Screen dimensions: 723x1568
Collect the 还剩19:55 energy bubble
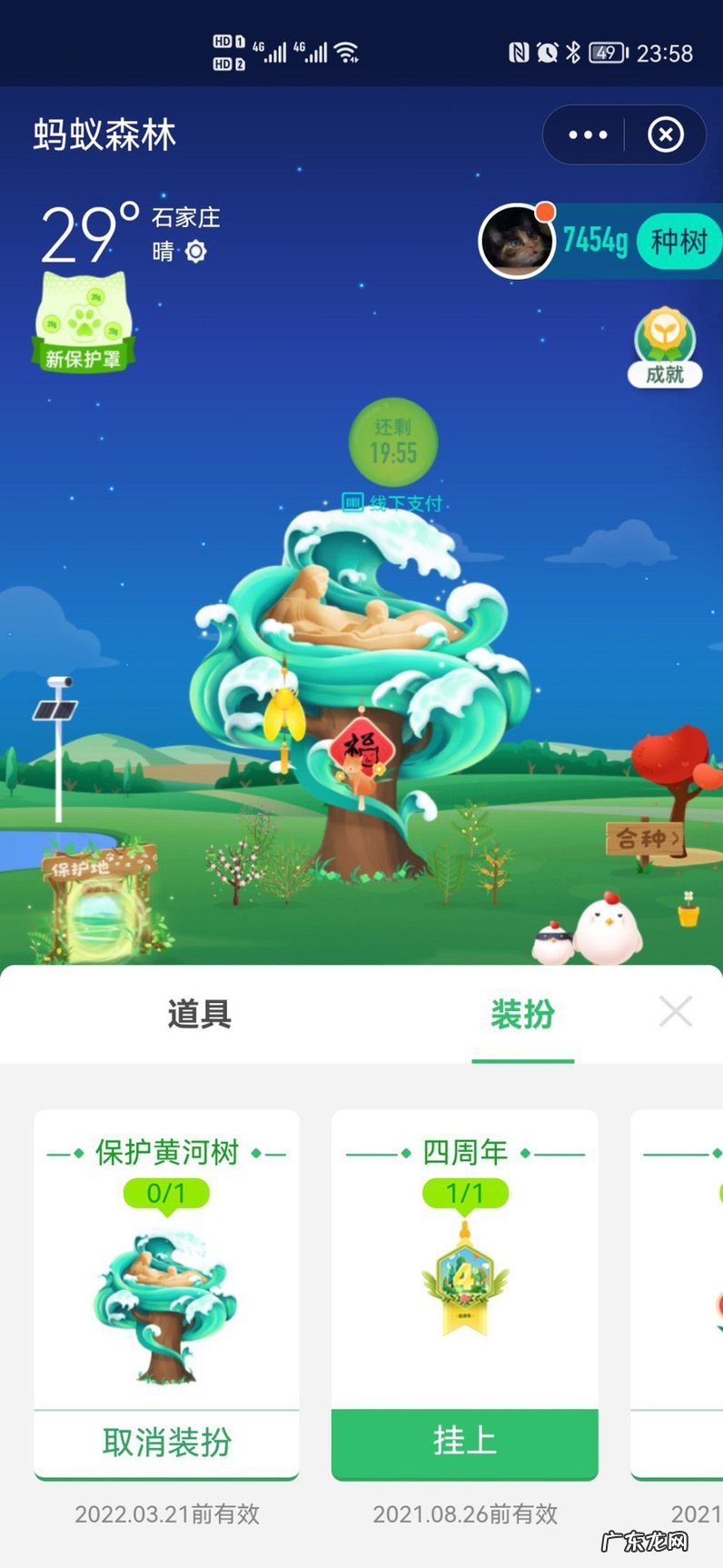pos(392,442)
